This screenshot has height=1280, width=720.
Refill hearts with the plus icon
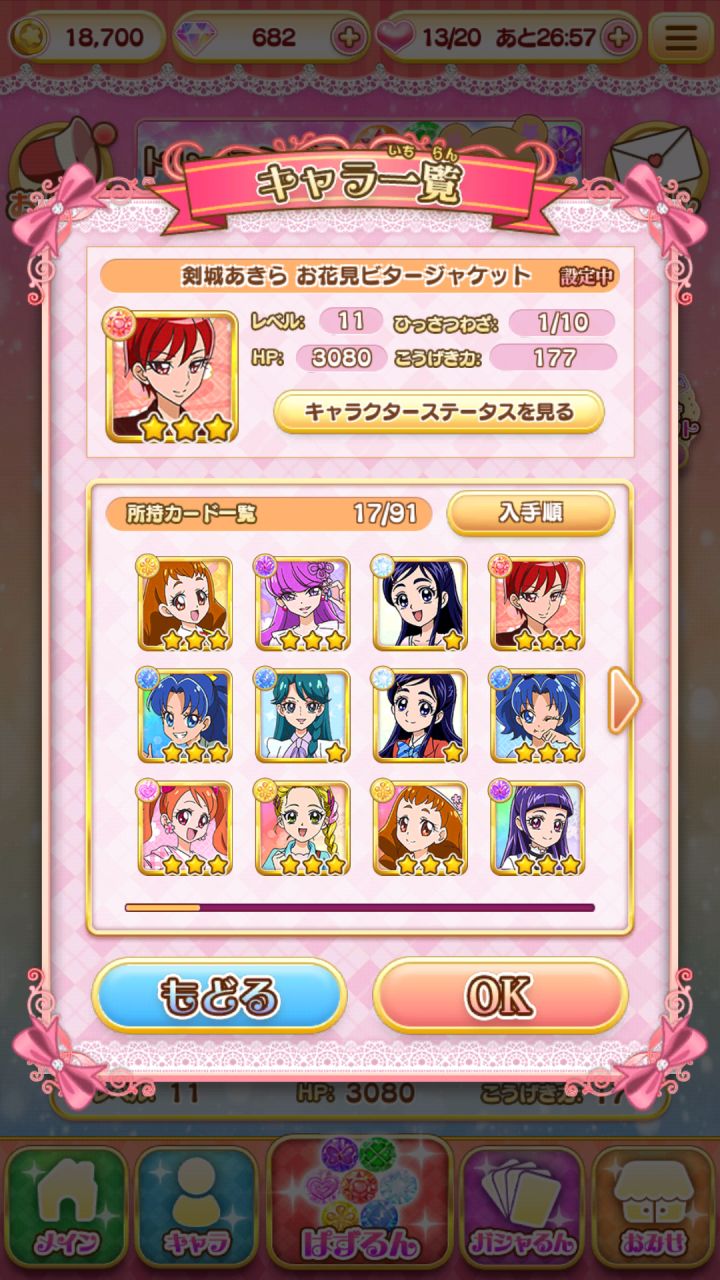coord(620,38)
